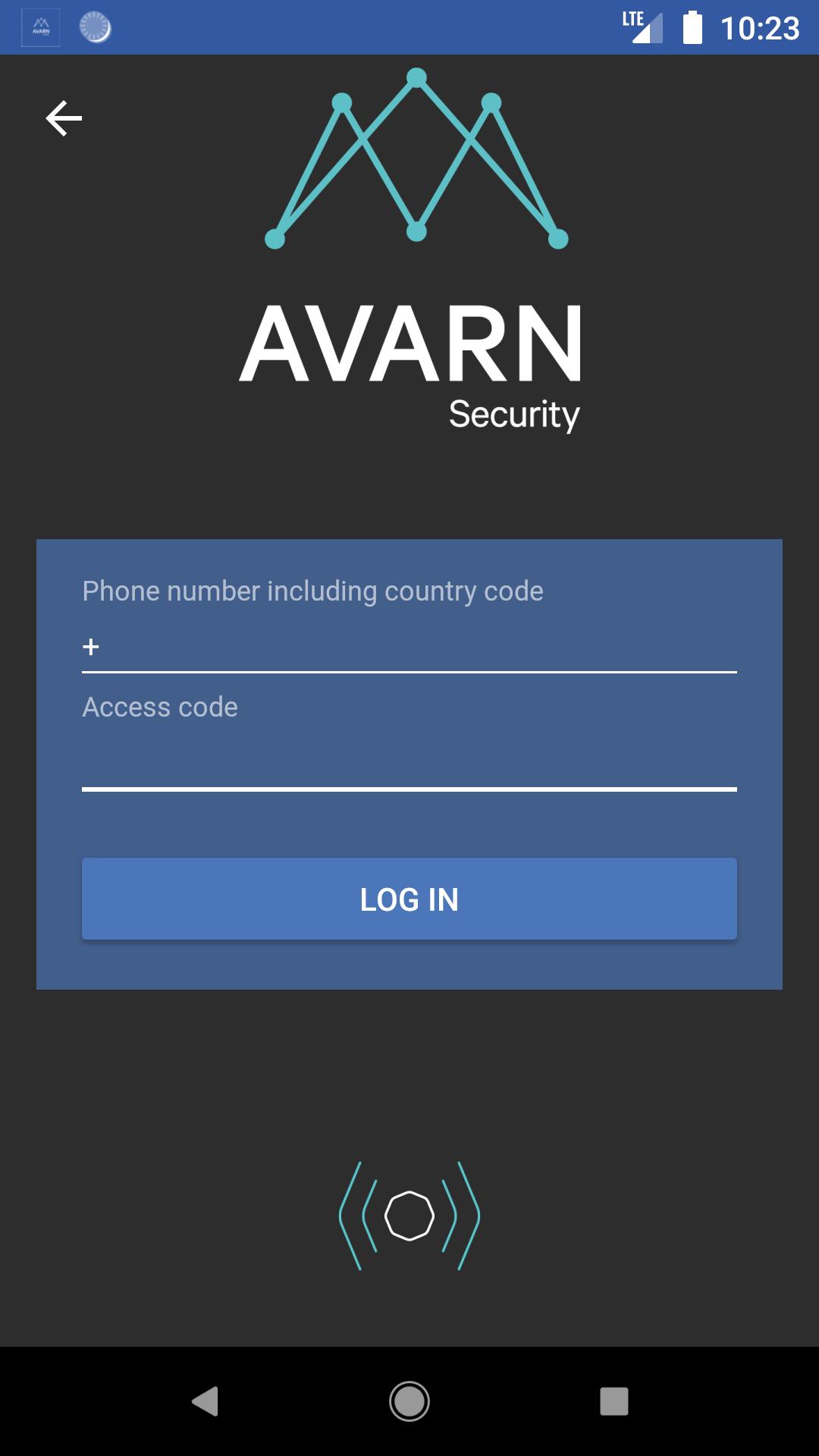
Task: Open the system home screen
Action: click(409, 1401)
